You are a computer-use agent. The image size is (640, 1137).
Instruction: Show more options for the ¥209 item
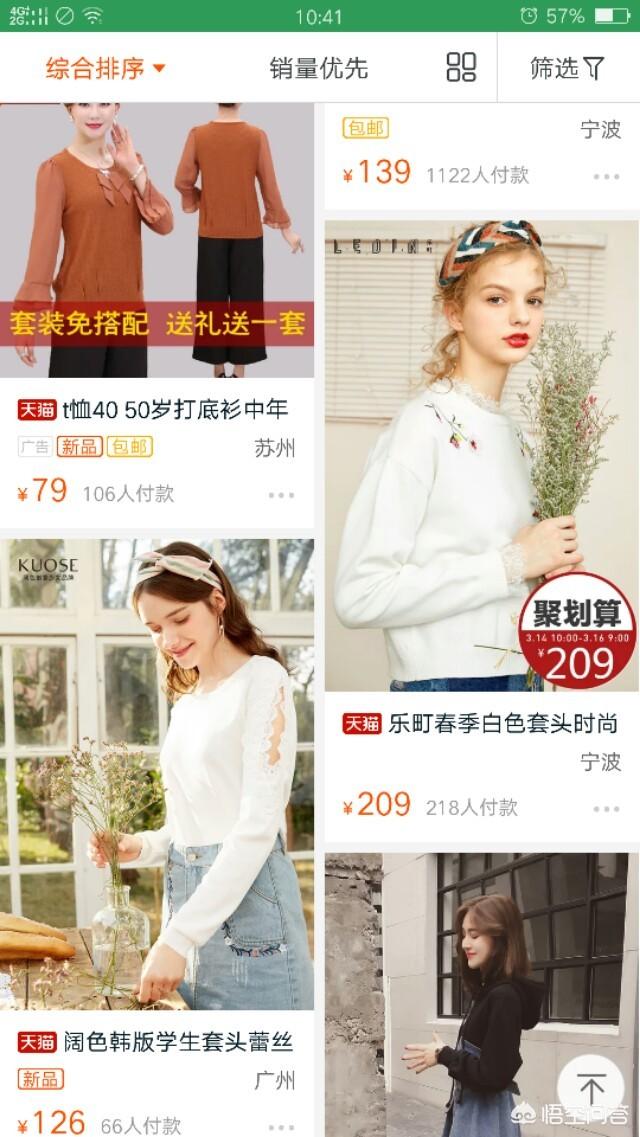click(x=606, y=808)
